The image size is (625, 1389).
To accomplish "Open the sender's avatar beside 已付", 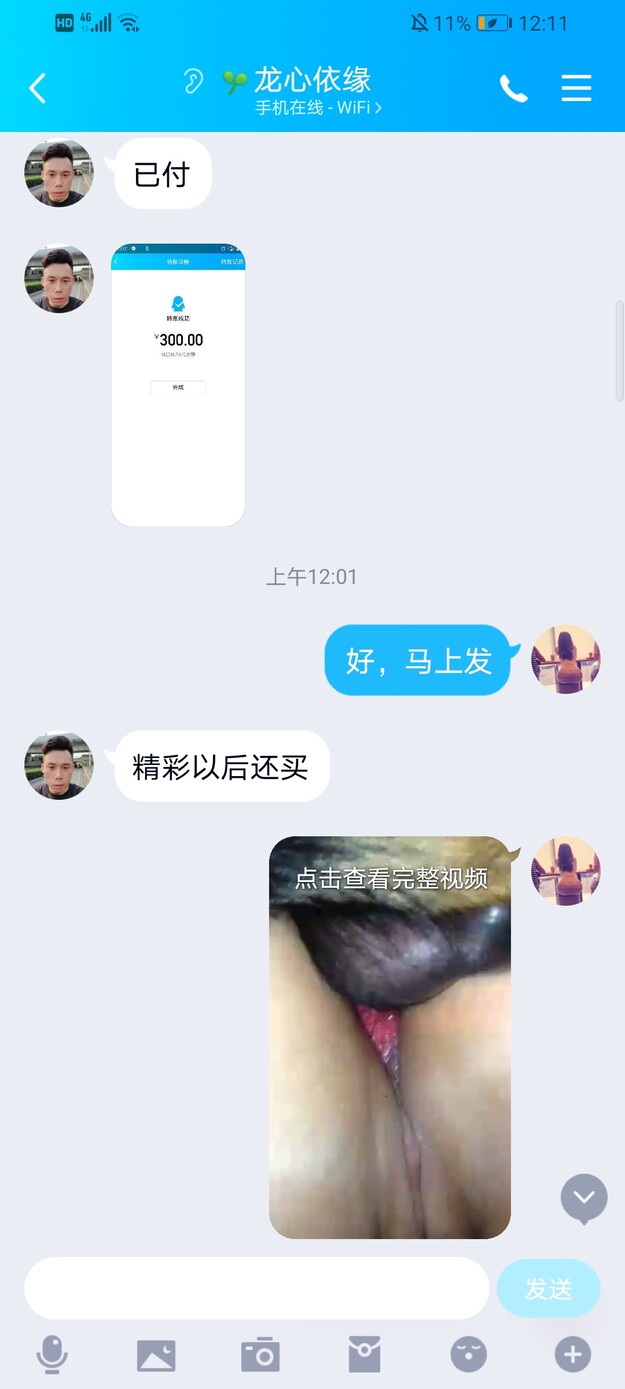I will [59, 173].
